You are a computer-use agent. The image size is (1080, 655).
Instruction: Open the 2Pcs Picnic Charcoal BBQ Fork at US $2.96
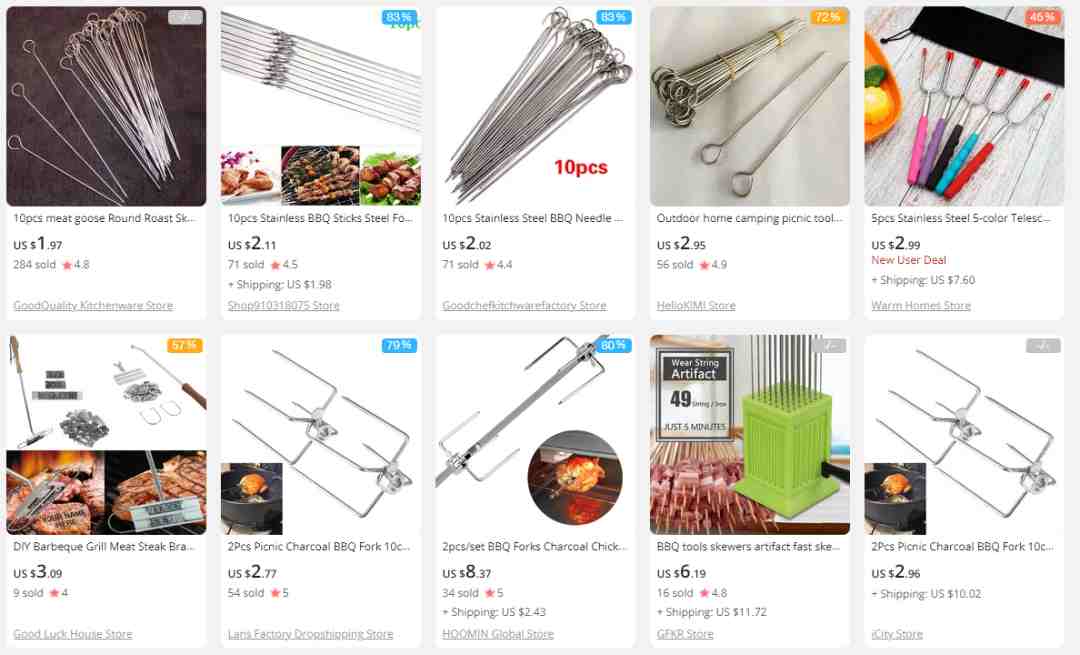pos(962,547)
